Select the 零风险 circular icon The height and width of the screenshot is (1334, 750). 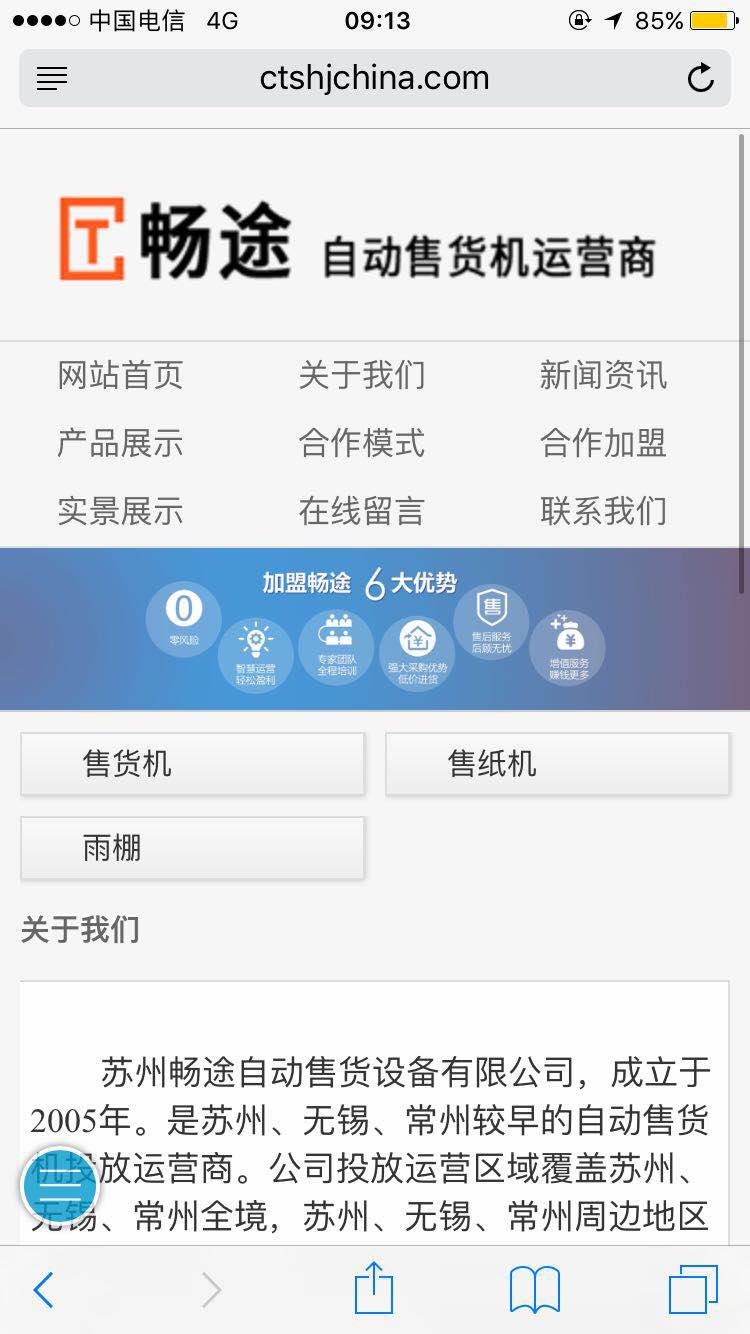[x=183, y=618]
